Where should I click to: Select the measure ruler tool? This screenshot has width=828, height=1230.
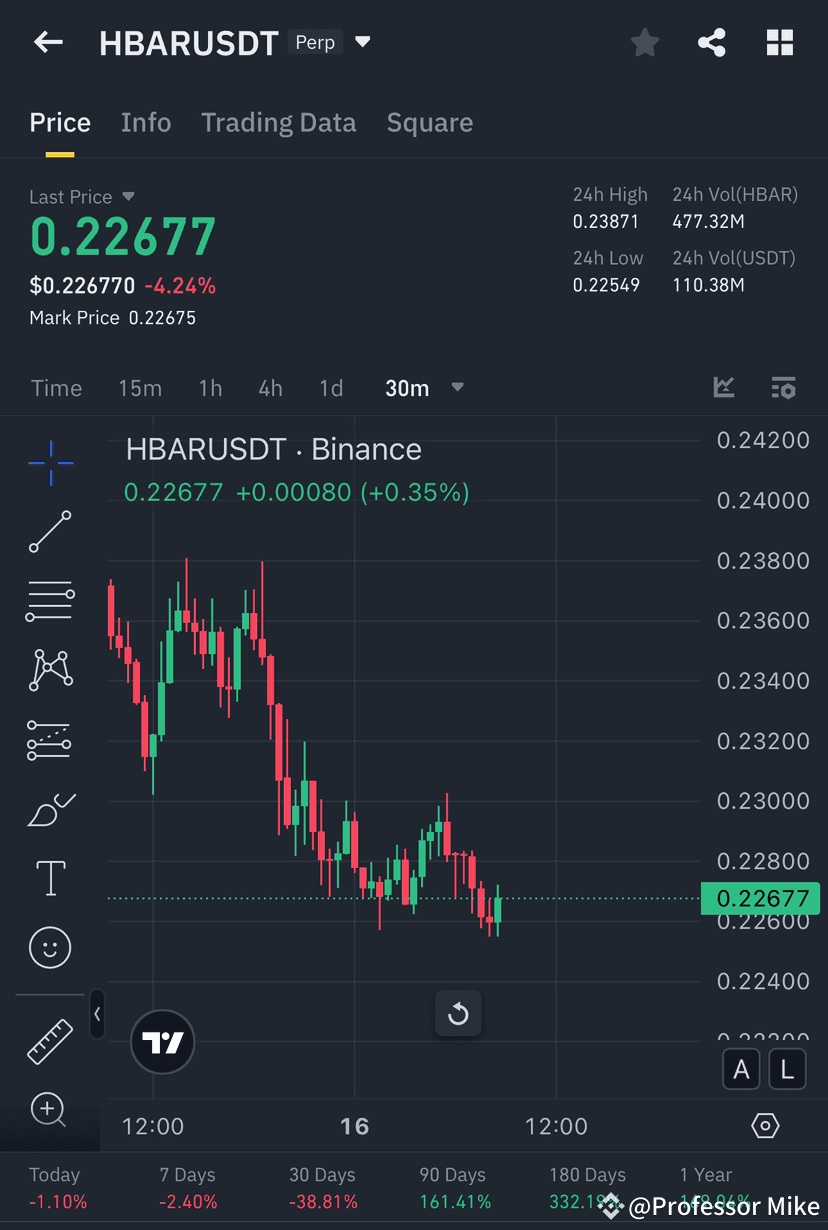pyautogui.click(x=50, y=1041)
